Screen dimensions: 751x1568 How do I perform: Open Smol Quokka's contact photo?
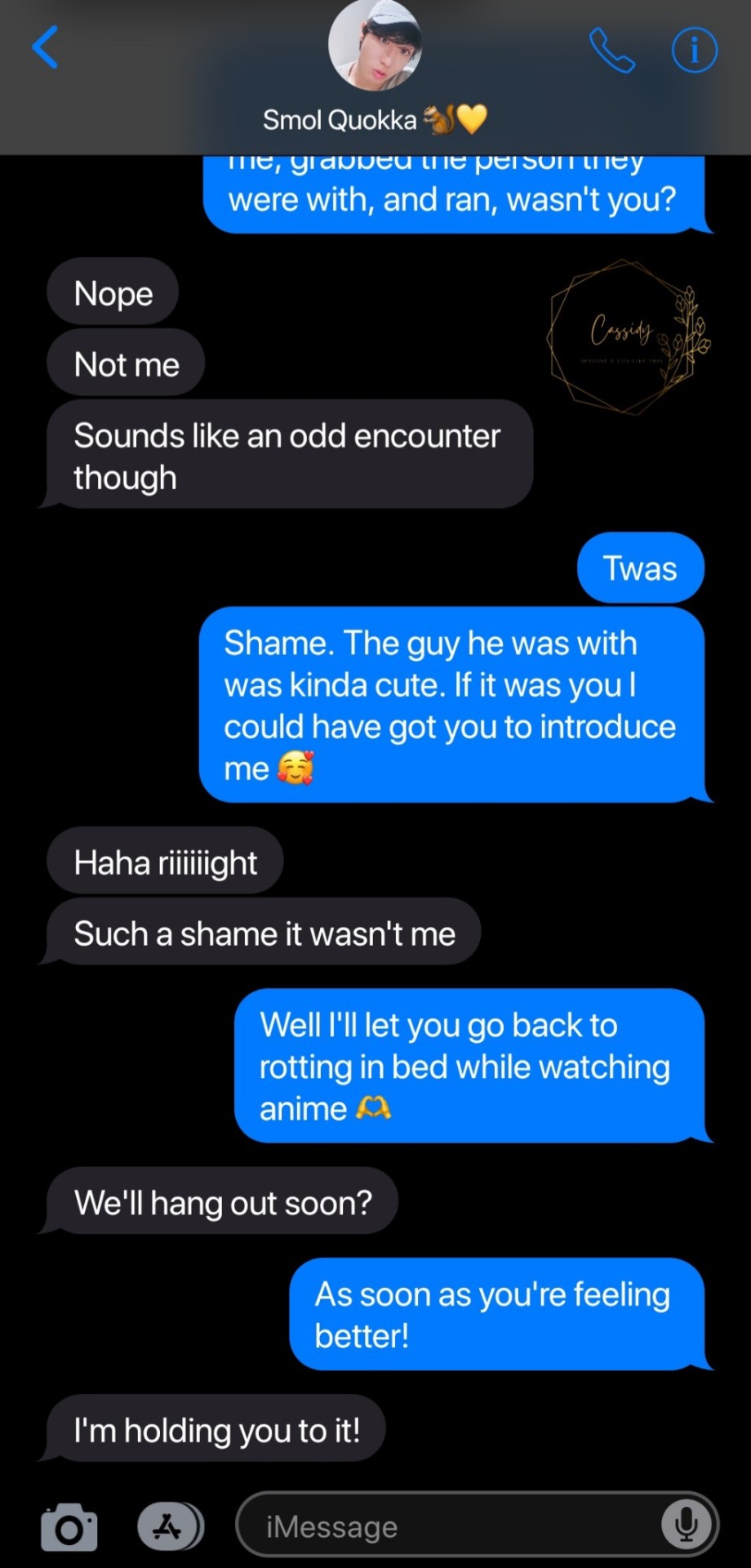tap(375, 45)
